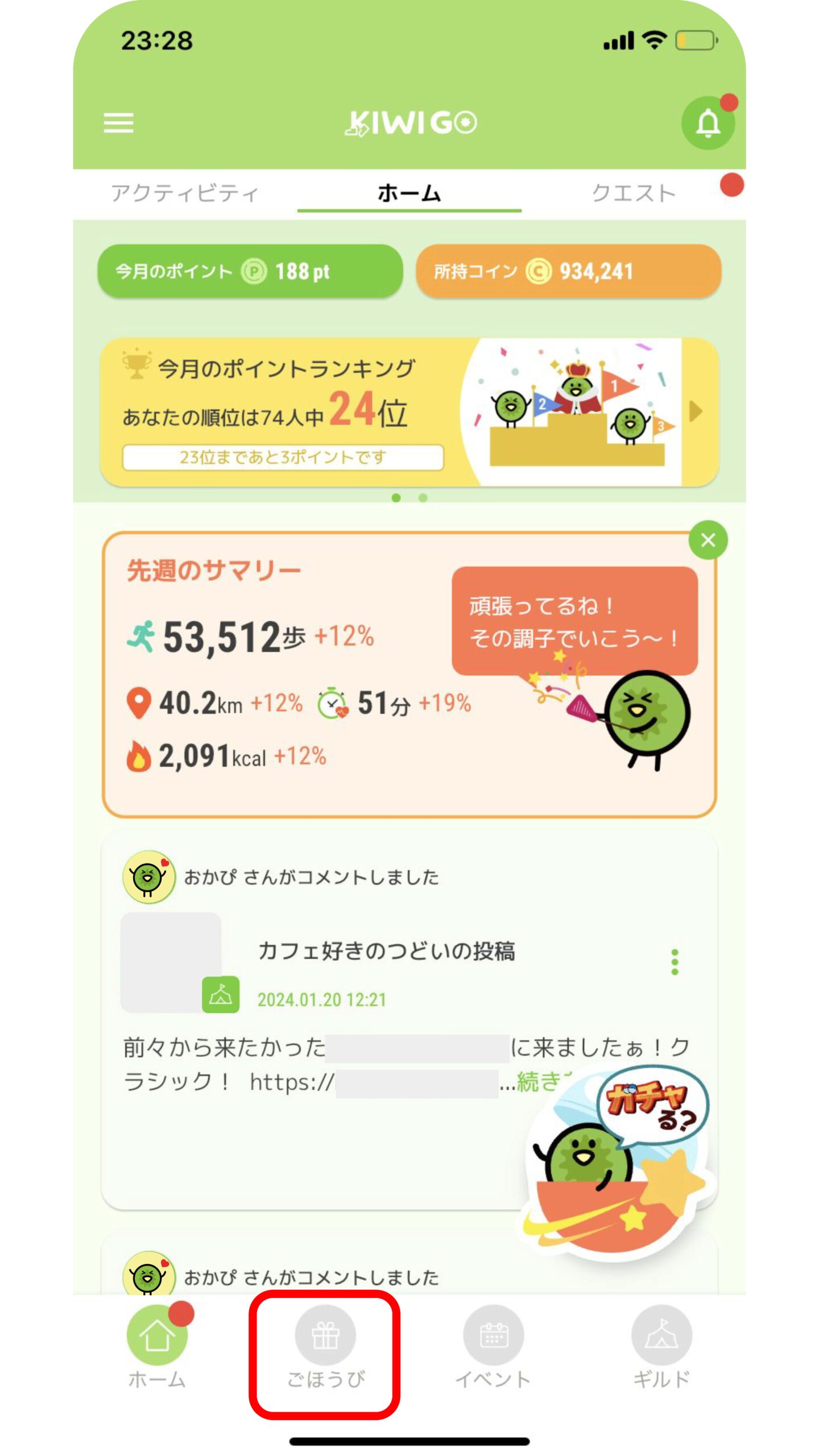Switch to the アクティビティ tab
Screen dimensions: 819x1456
[x=185, y=193]
